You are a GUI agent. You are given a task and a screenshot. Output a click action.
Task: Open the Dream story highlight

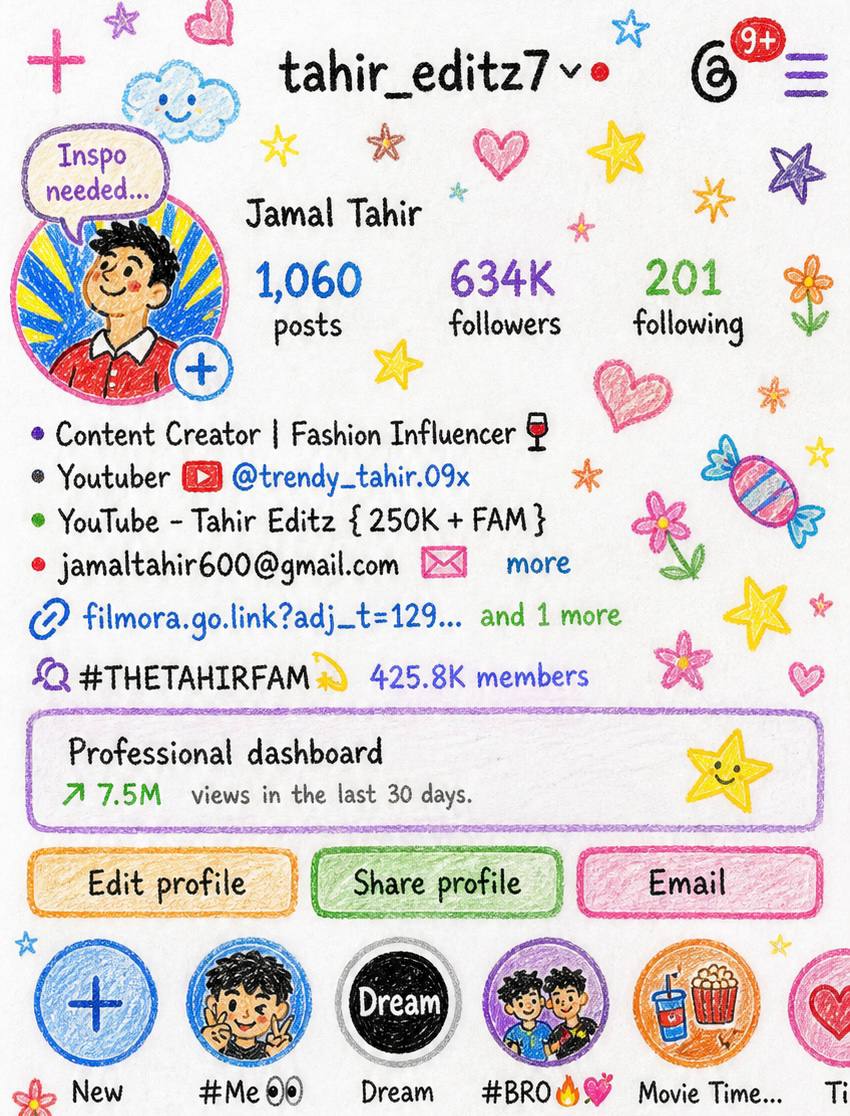(398, 1002)
